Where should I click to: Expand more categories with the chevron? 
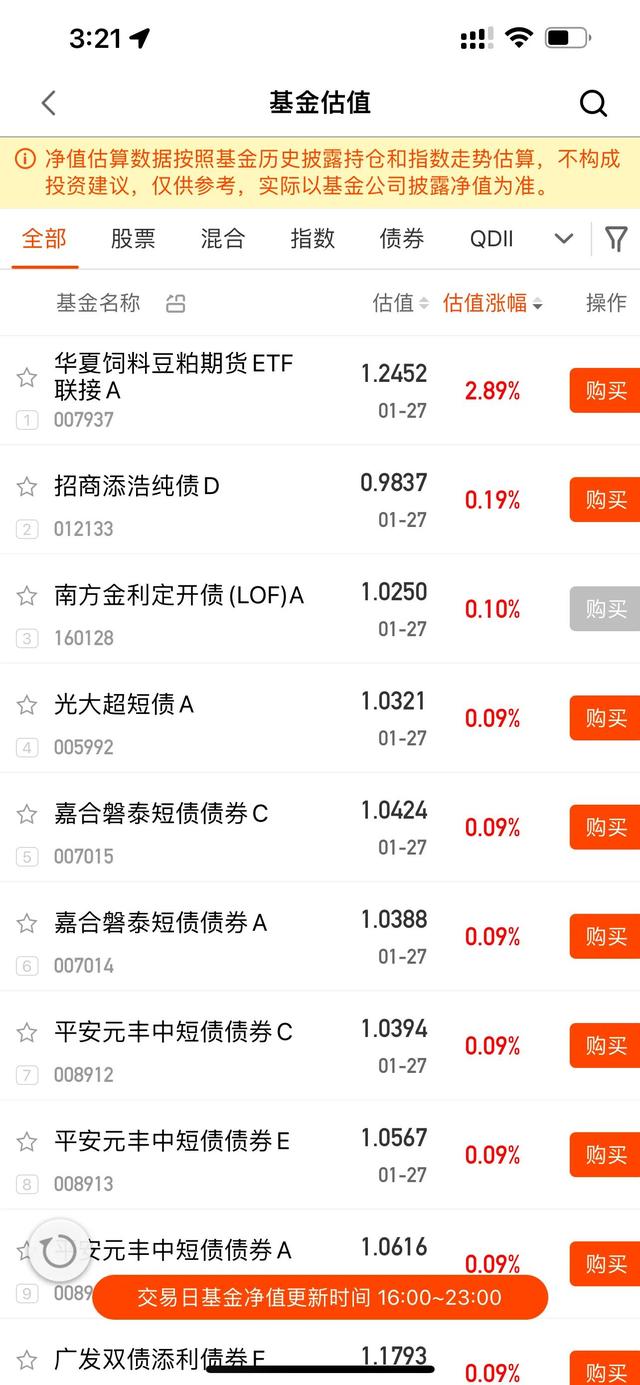tap(564, 239)
